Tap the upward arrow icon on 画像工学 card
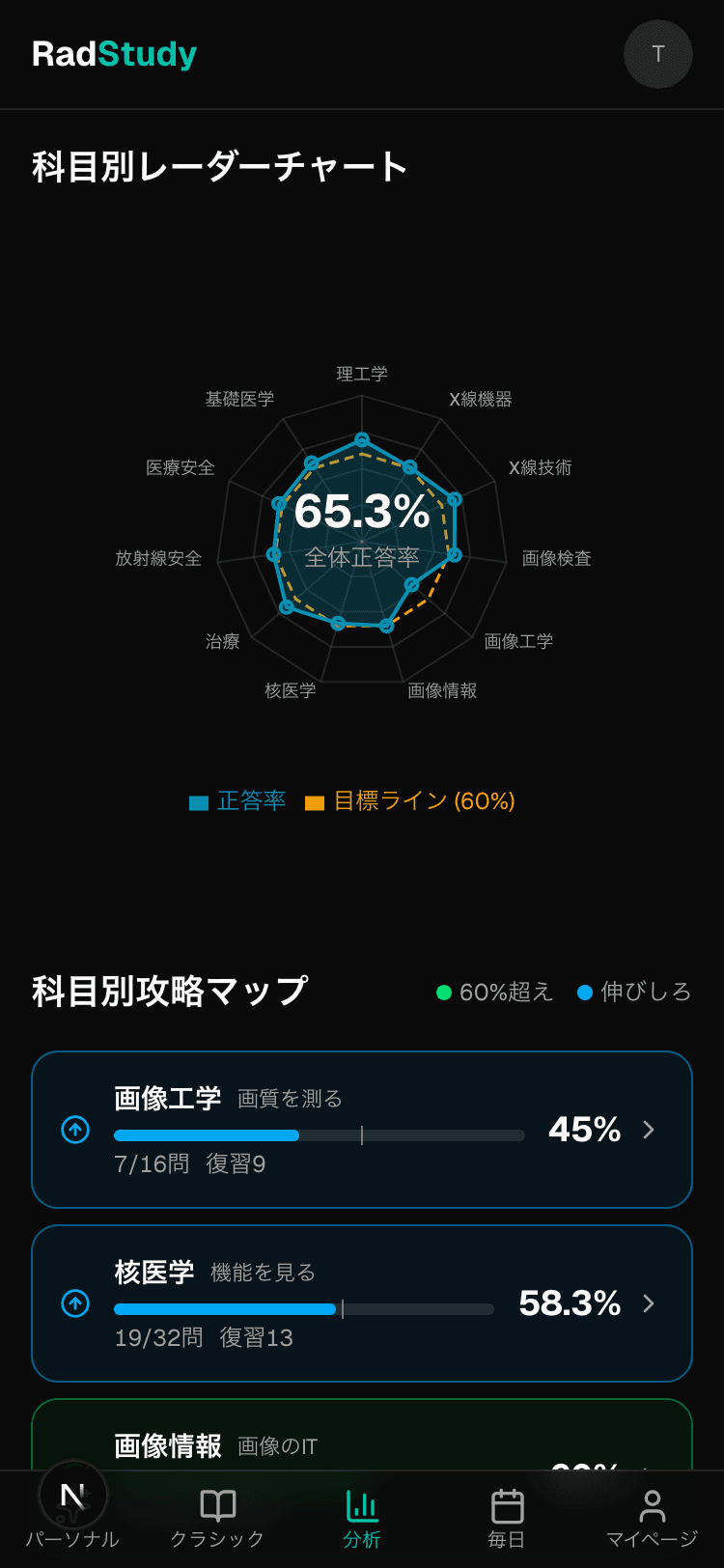 [x=75, y=1129]
